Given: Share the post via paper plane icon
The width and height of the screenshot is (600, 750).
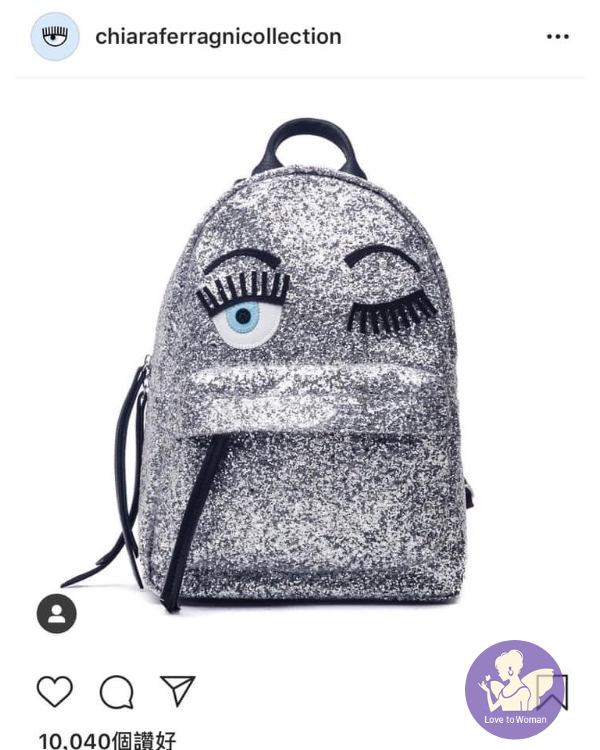Looking at the screenshot, I should point(177,691).
